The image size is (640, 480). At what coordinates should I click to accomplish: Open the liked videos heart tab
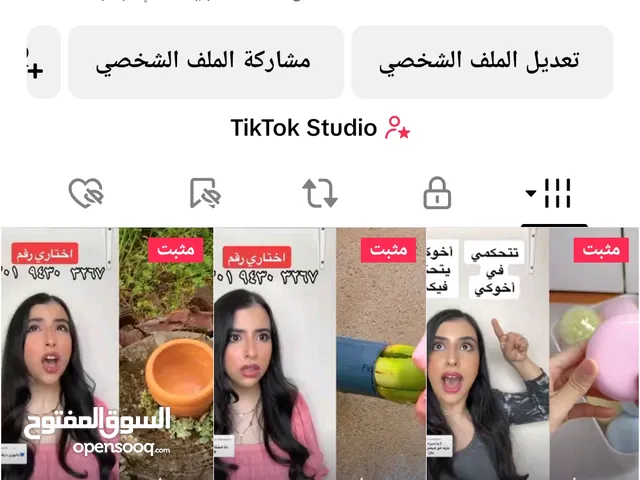86,193
